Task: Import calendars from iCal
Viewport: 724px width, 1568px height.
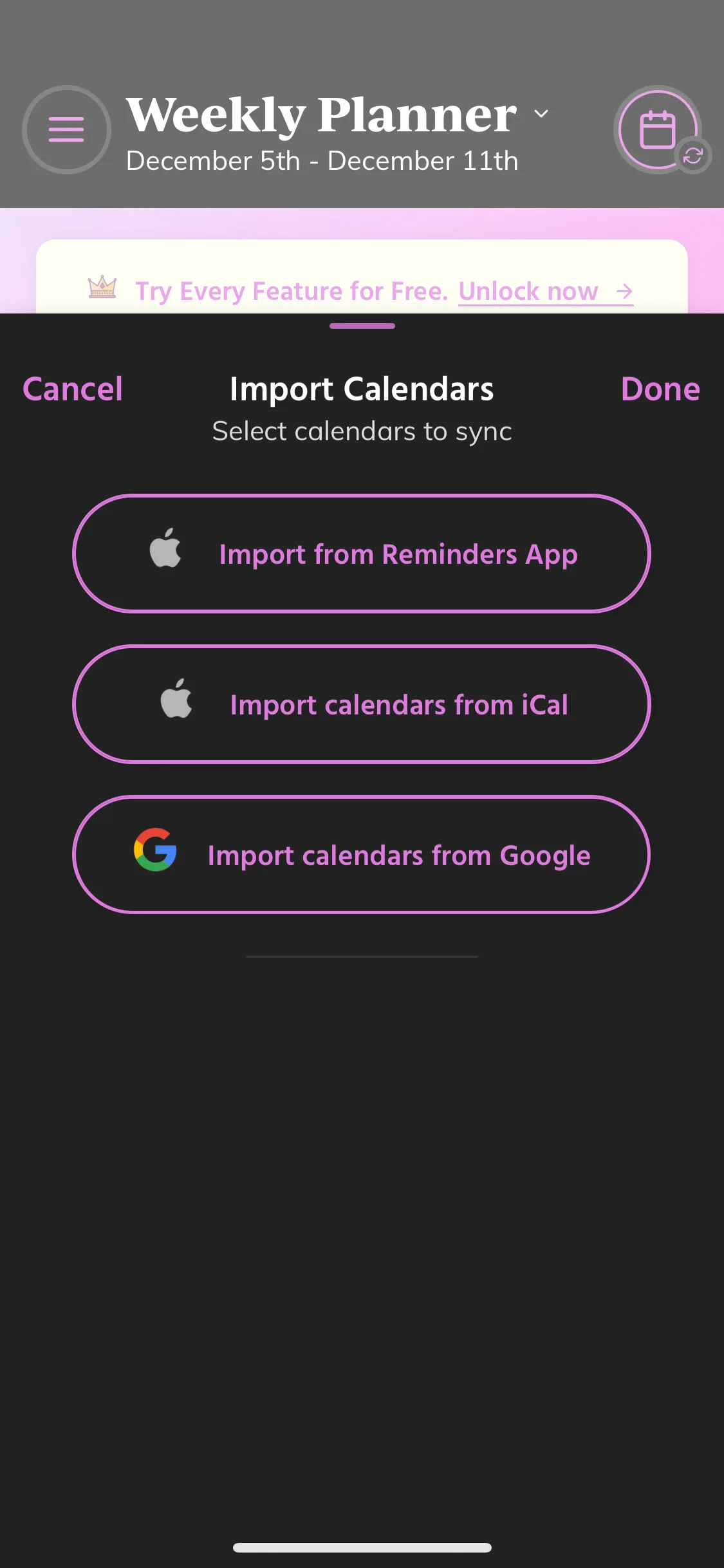Action: 361,704
